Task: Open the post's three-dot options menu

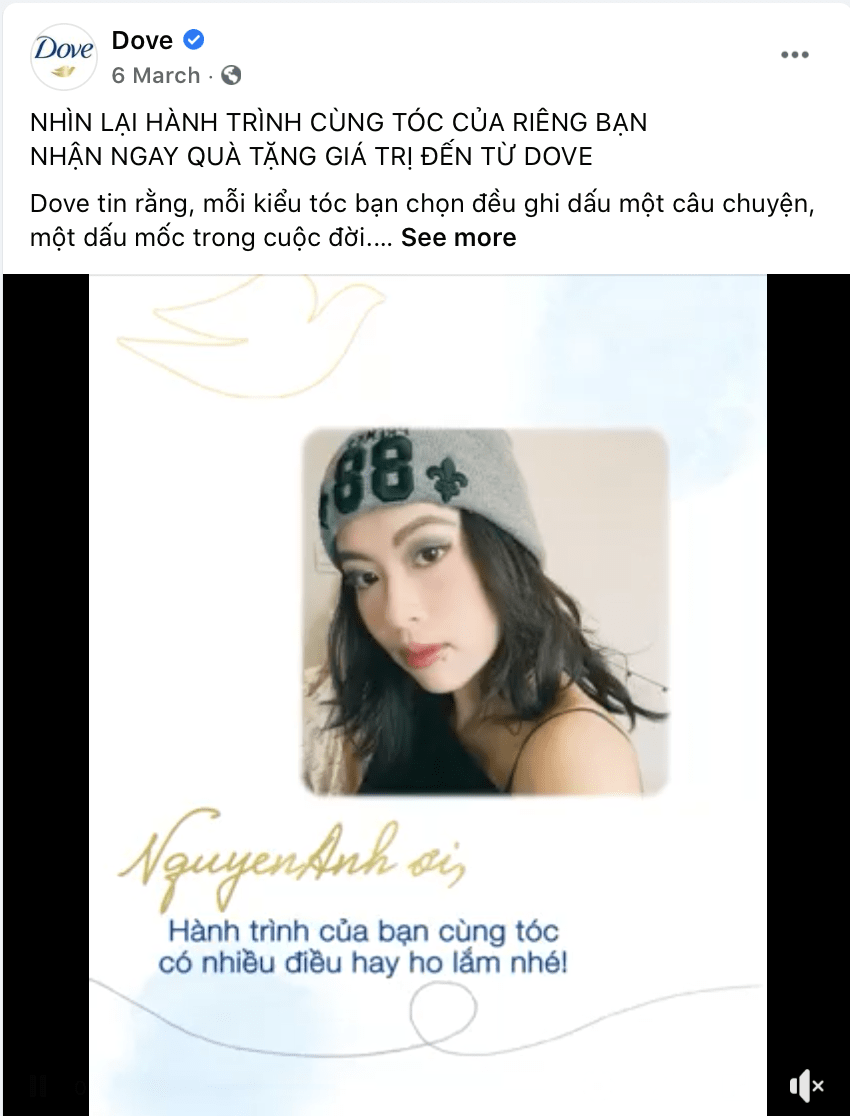Action: pyautogui.click(x=794, y=55)
